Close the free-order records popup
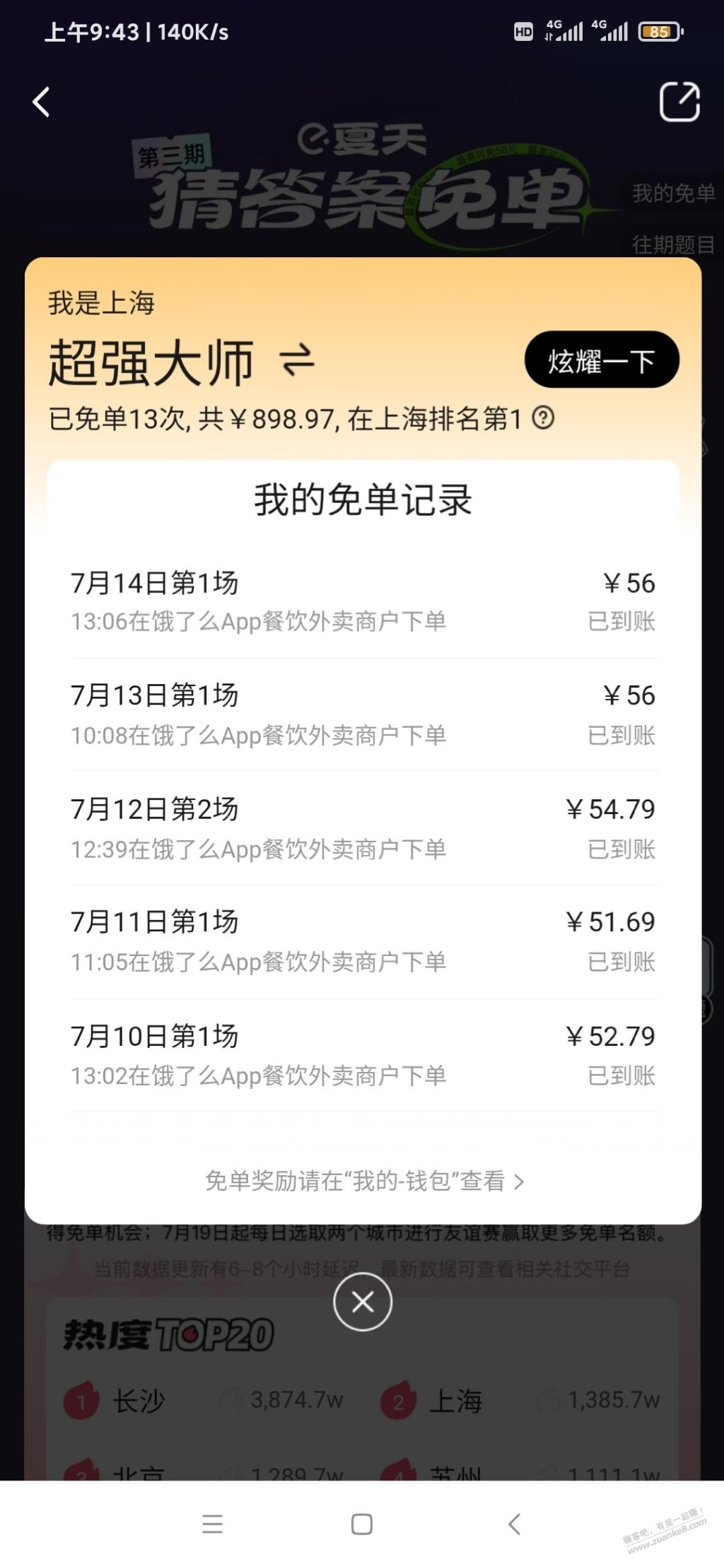The width and height of the screenshot is (724, 1568). (x=363, y=1302)
